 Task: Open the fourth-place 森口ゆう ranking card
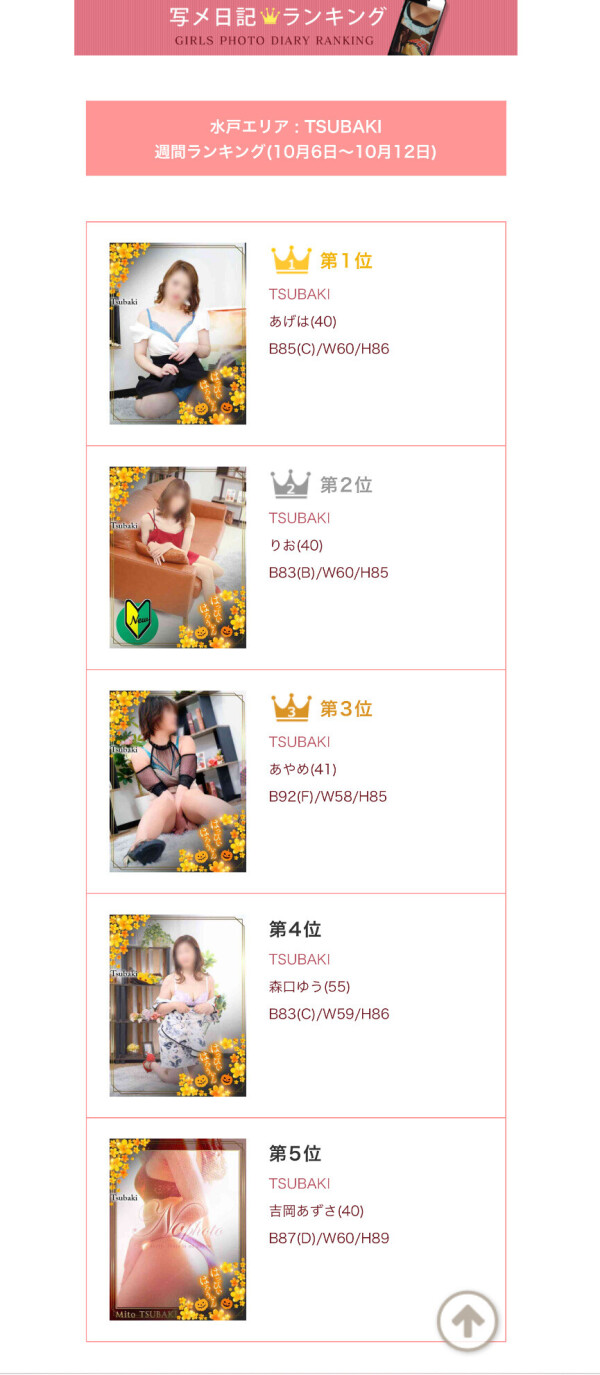coord(296,1006)
